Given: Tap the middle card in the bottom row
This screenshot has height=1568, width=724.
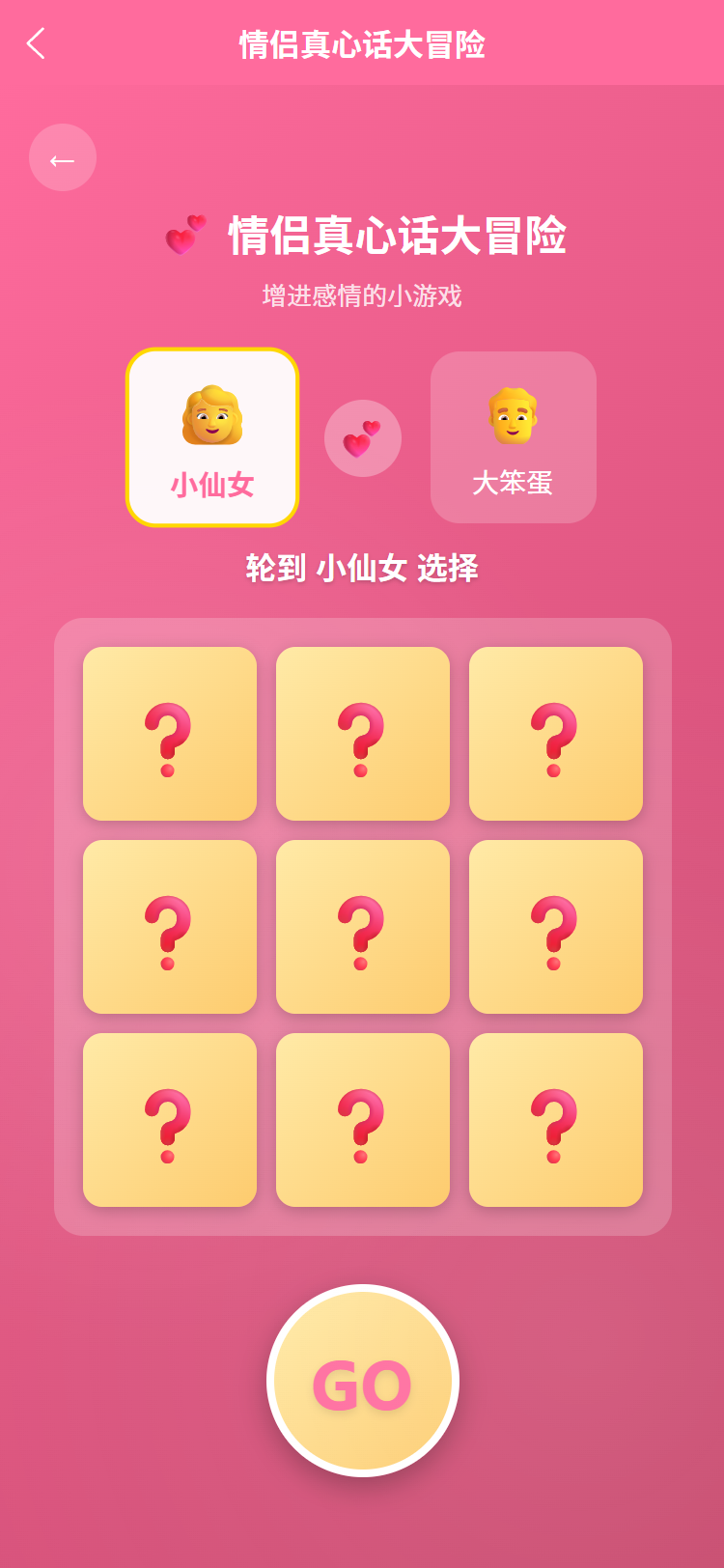Looking at the screenshot, I should pyautogui.click(x=363, y=1120).
